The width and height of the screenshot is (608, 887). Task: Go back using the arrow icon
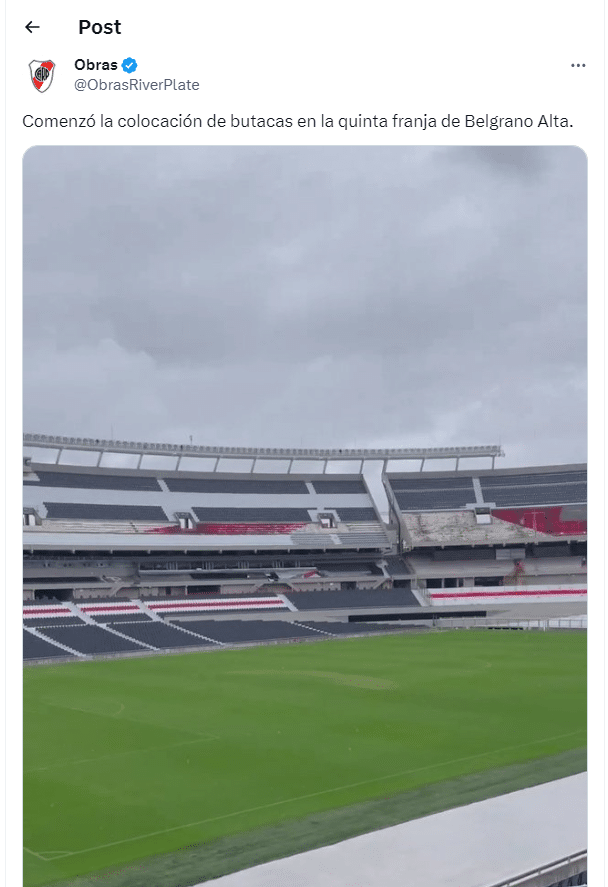click(x=32, y=27)
